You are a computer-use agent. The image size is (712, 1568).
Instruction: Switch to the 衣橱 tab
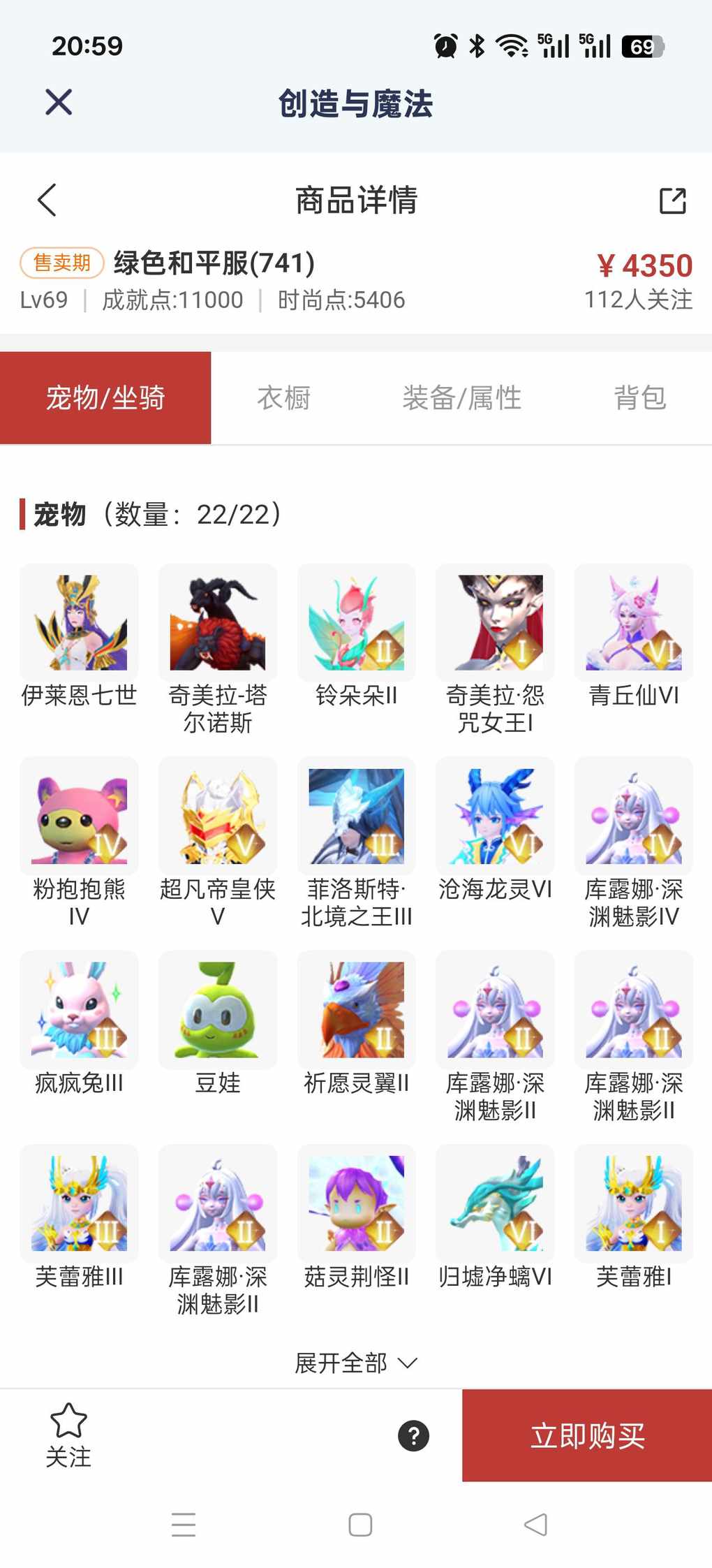point(283,398)
